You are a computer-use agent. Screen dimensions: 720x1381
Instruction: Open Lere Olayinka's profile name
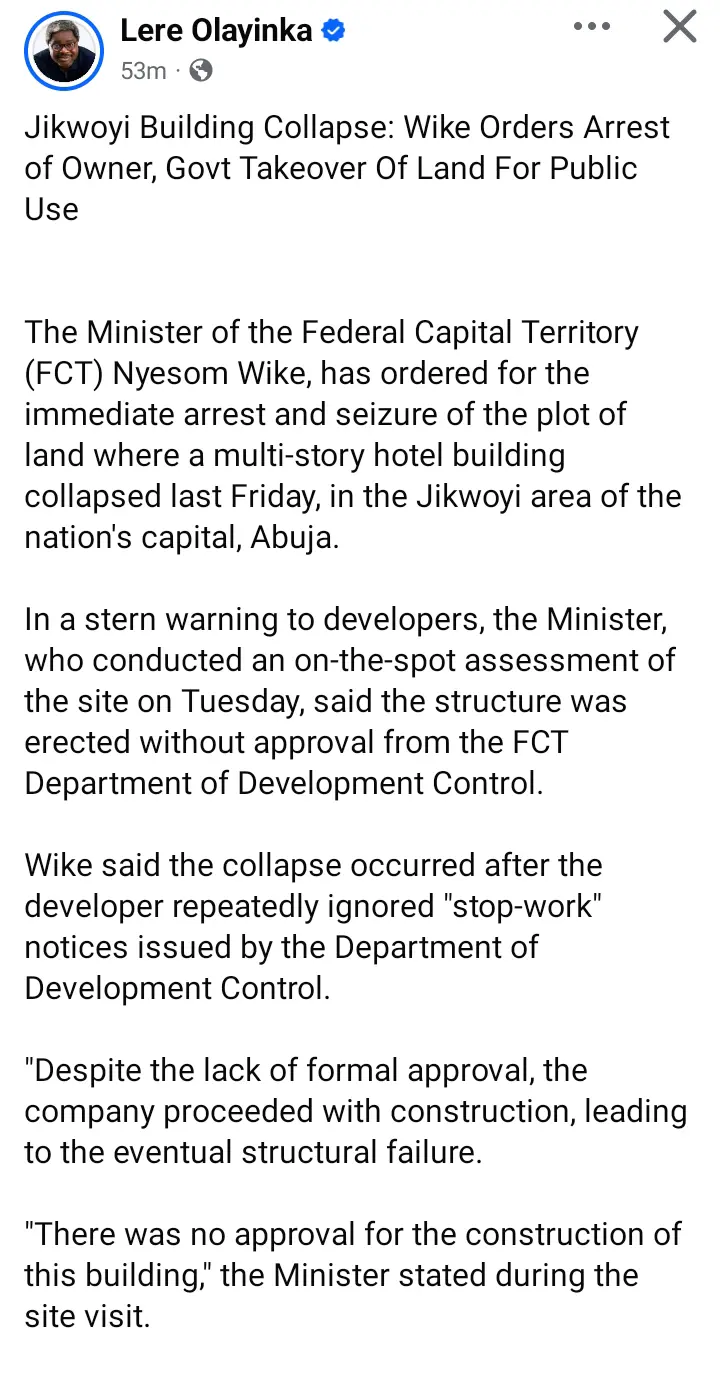click(216, 31)
